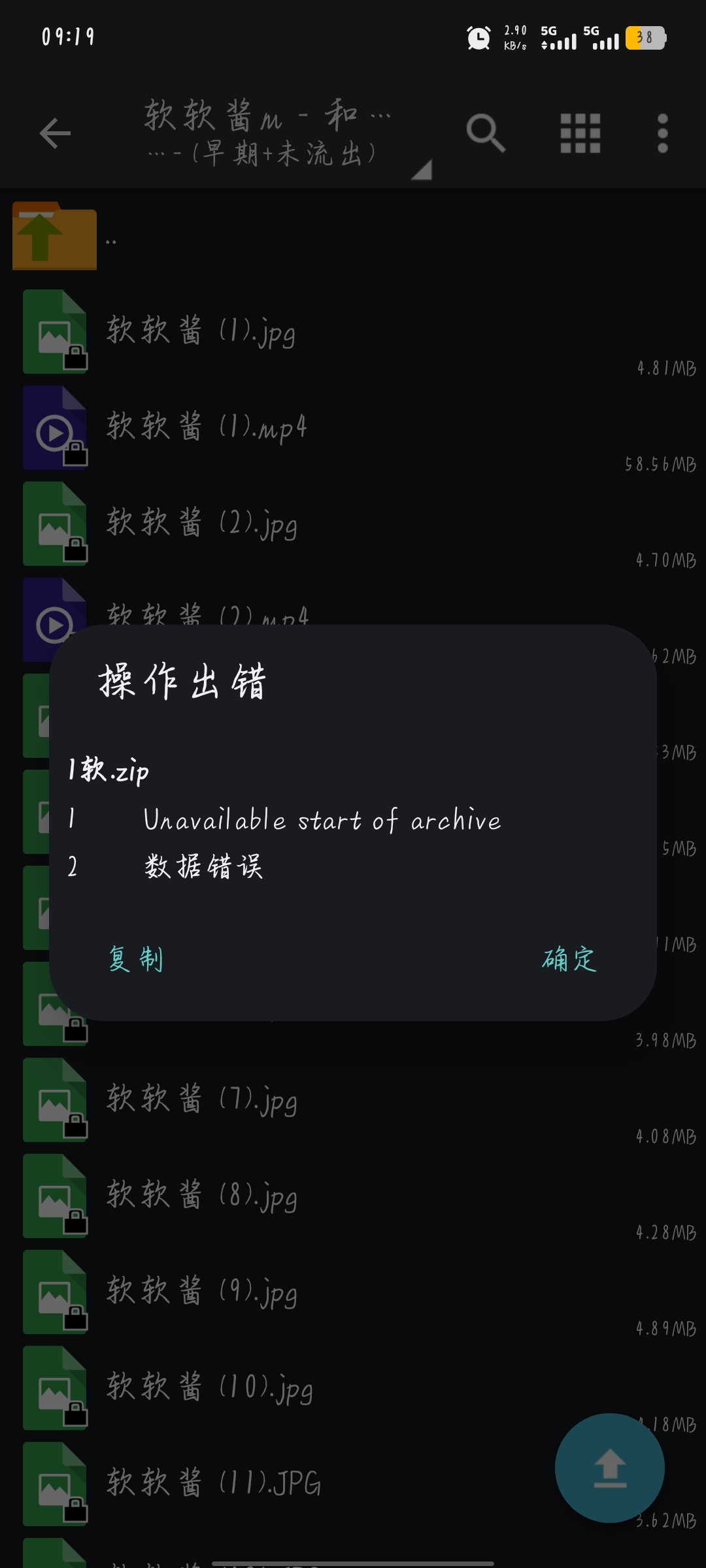
Task: Open file 软软酱 (10).jpg
Action: click(x=209, y=1388)
